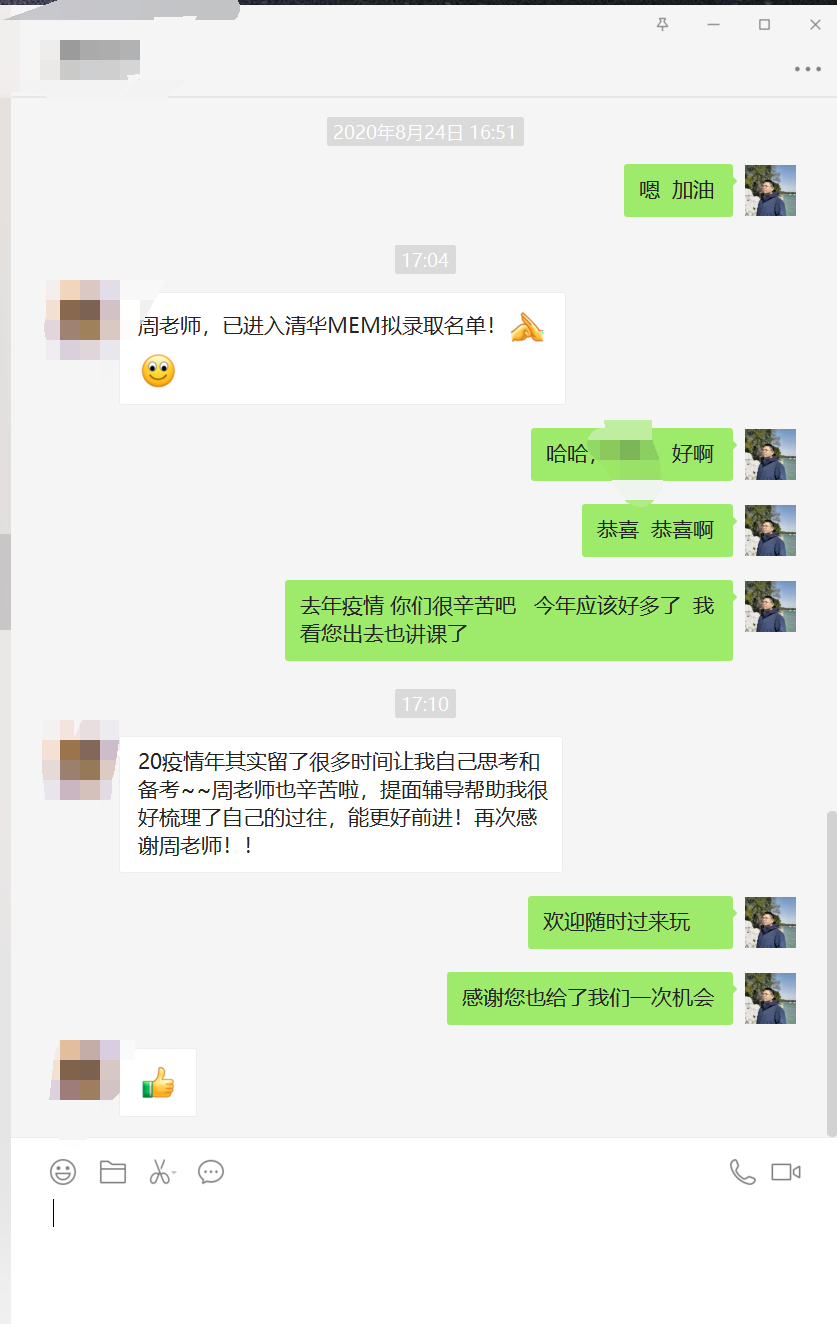
Task: Maximize the chat window
Action: [764, 24]
